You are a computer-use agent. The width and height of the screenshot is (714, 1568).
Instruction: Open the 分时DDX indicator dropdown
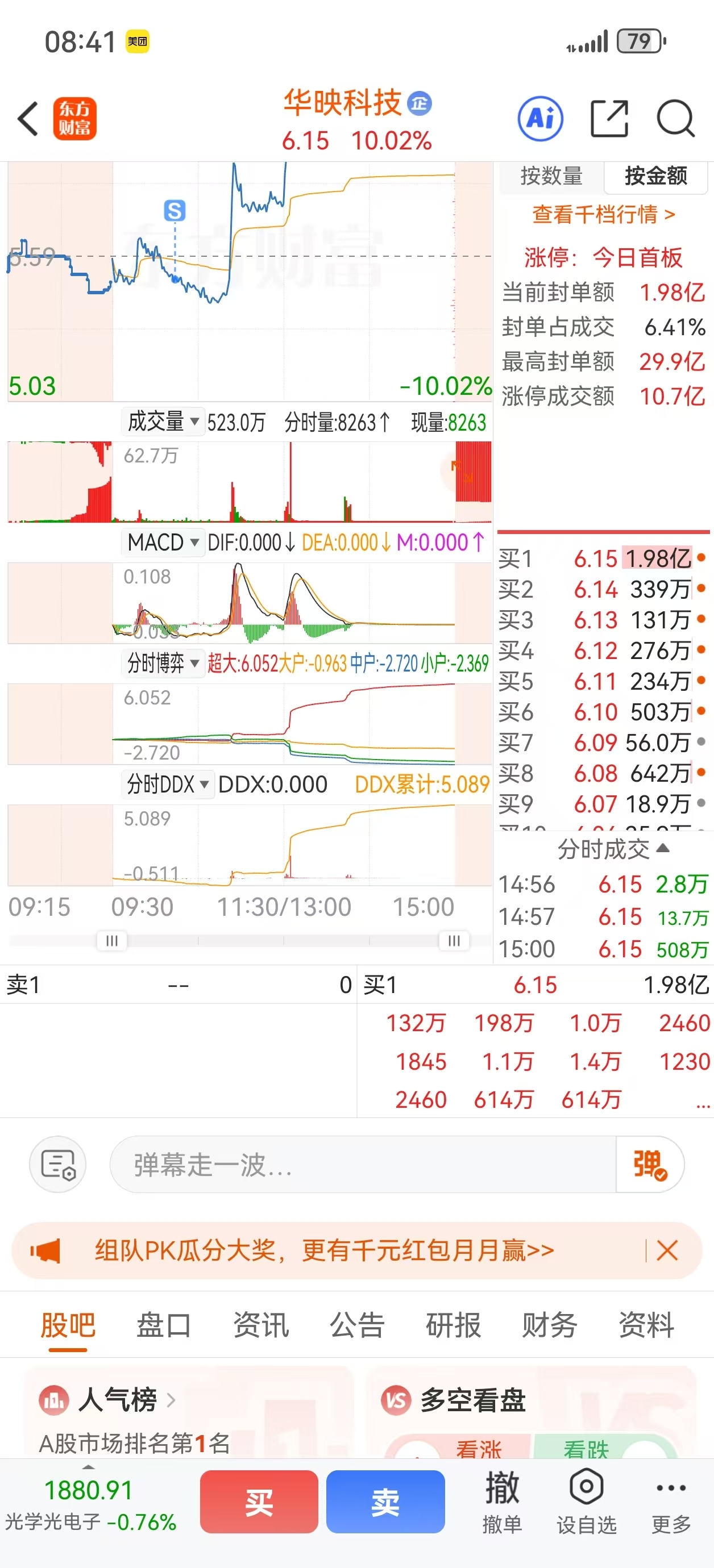point(167,784)
